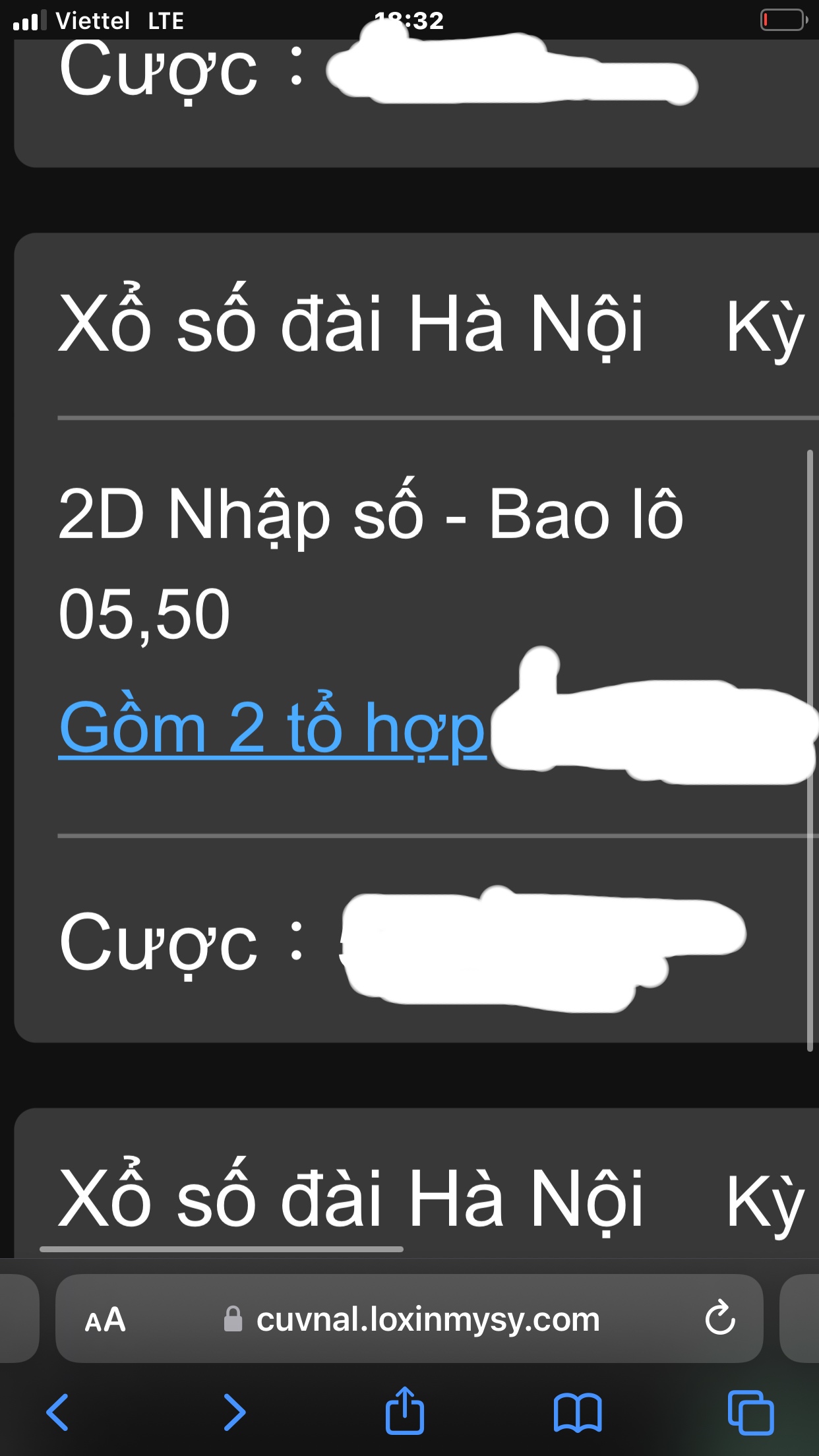The image size is (819, 1456).
Task: Open the AA reader options
Action: point(105,1319)
